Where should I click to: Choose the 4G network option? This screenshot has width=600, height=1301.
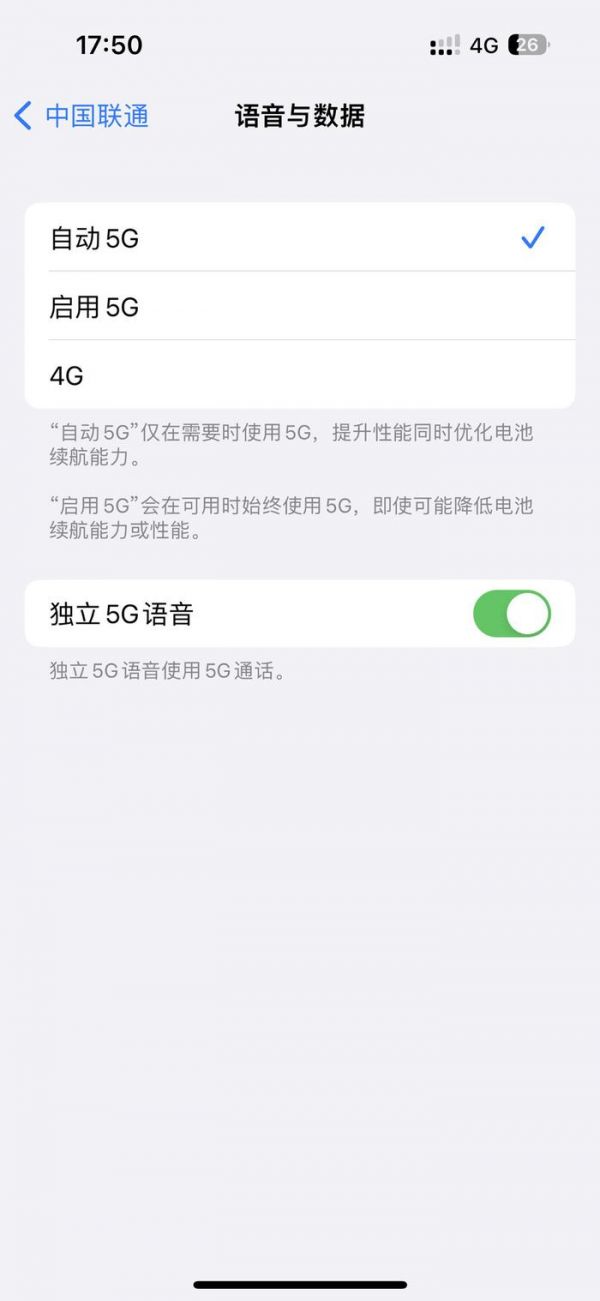pos(299,375)
